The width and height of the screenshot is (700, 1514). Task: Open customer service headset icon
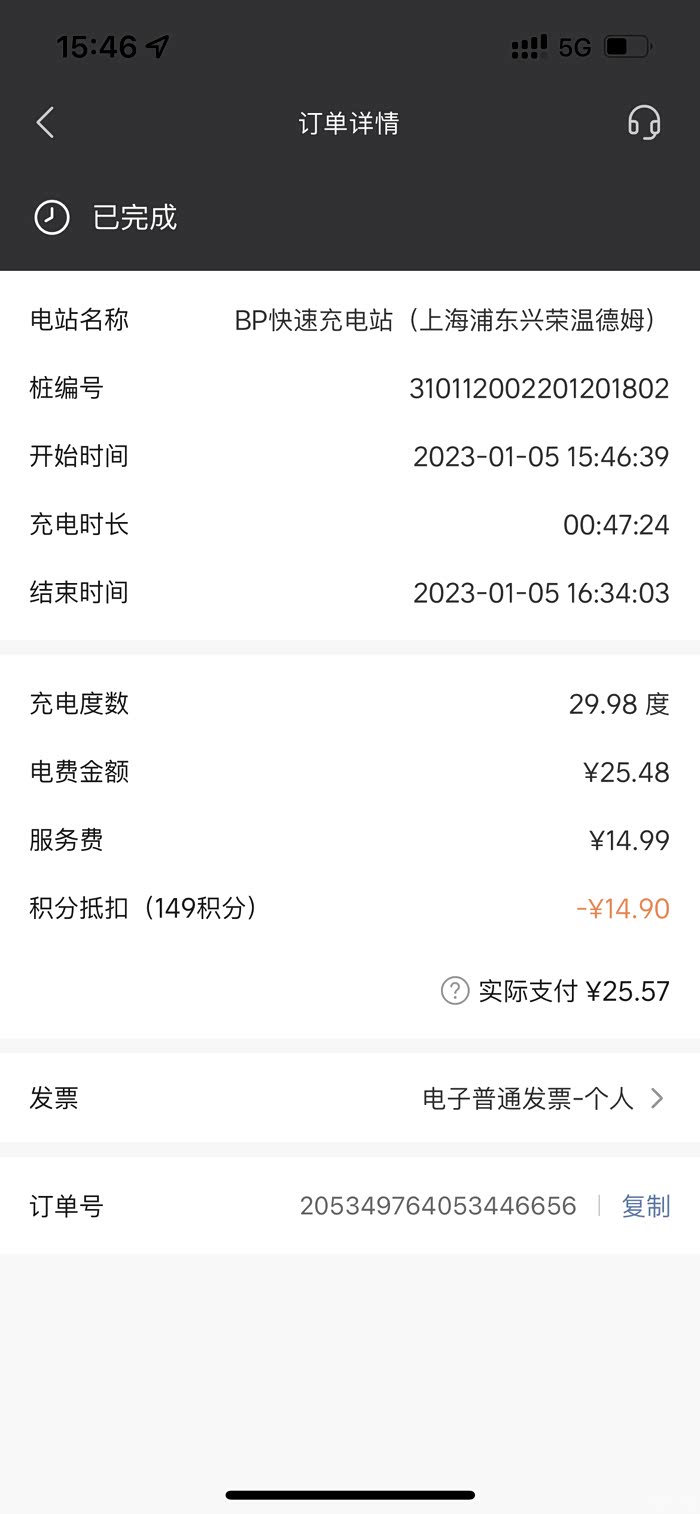(644, 123)
